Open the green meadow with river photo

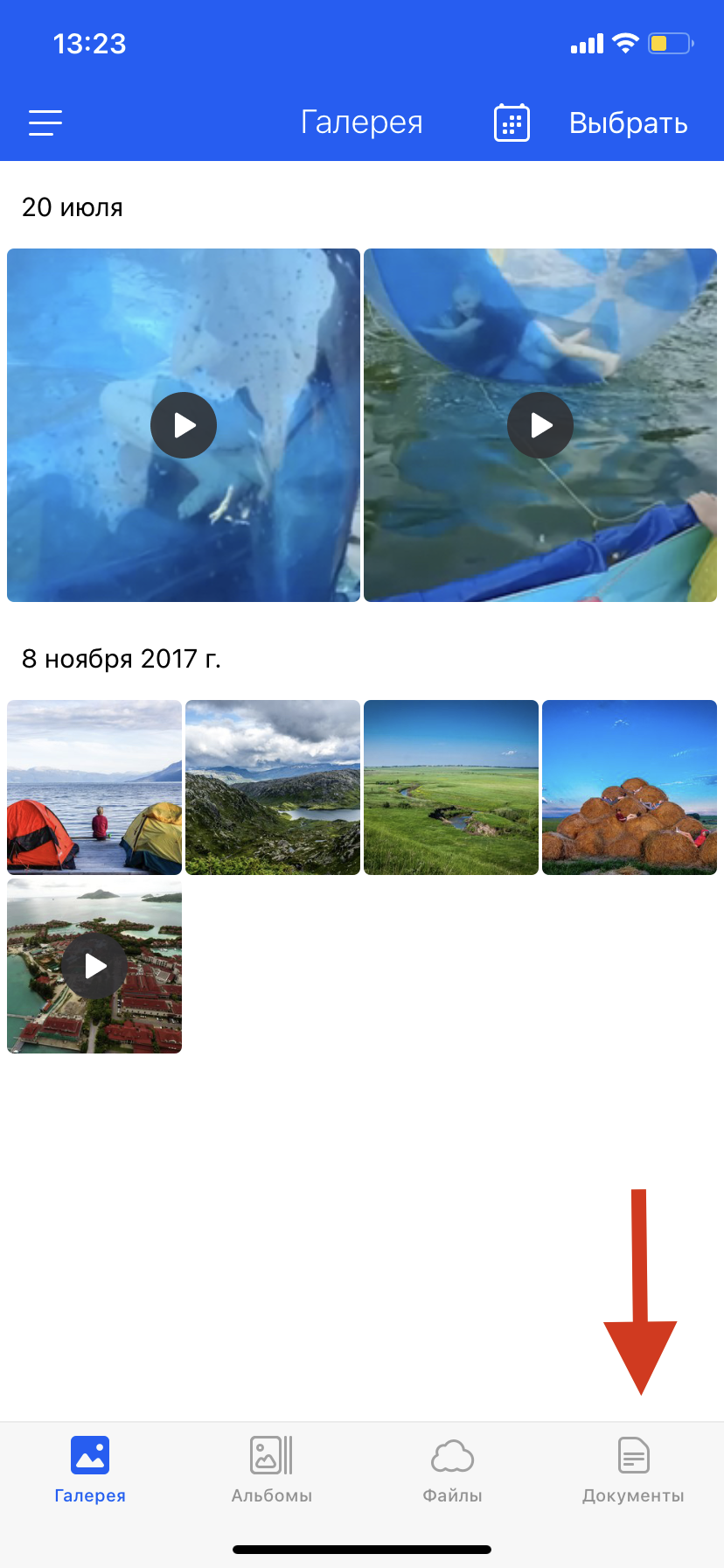point(451,787)
